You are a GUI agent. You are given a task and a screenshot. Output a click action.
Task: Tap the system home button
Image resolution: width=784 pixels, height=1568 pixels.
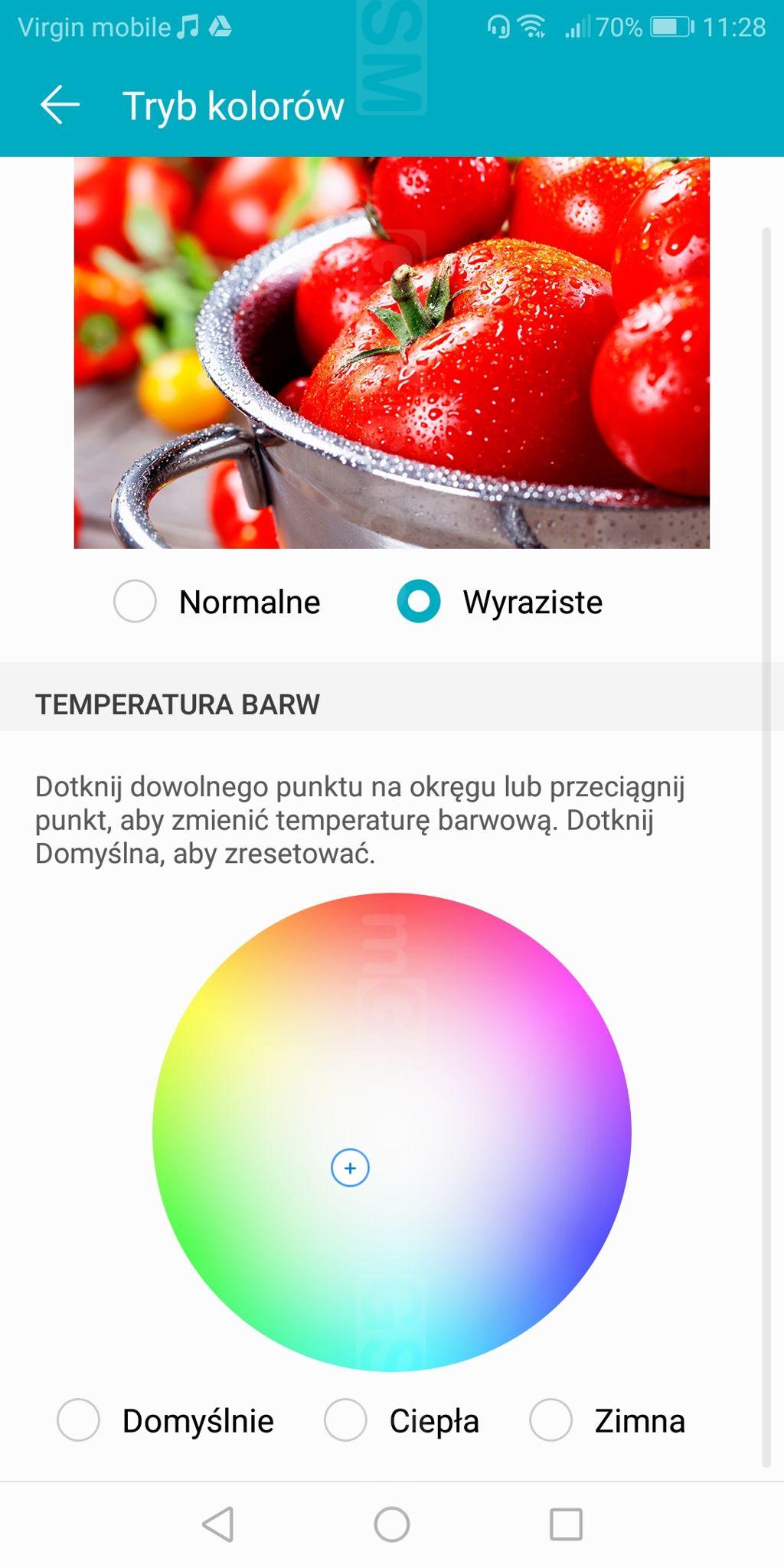tap(392, 1524)
